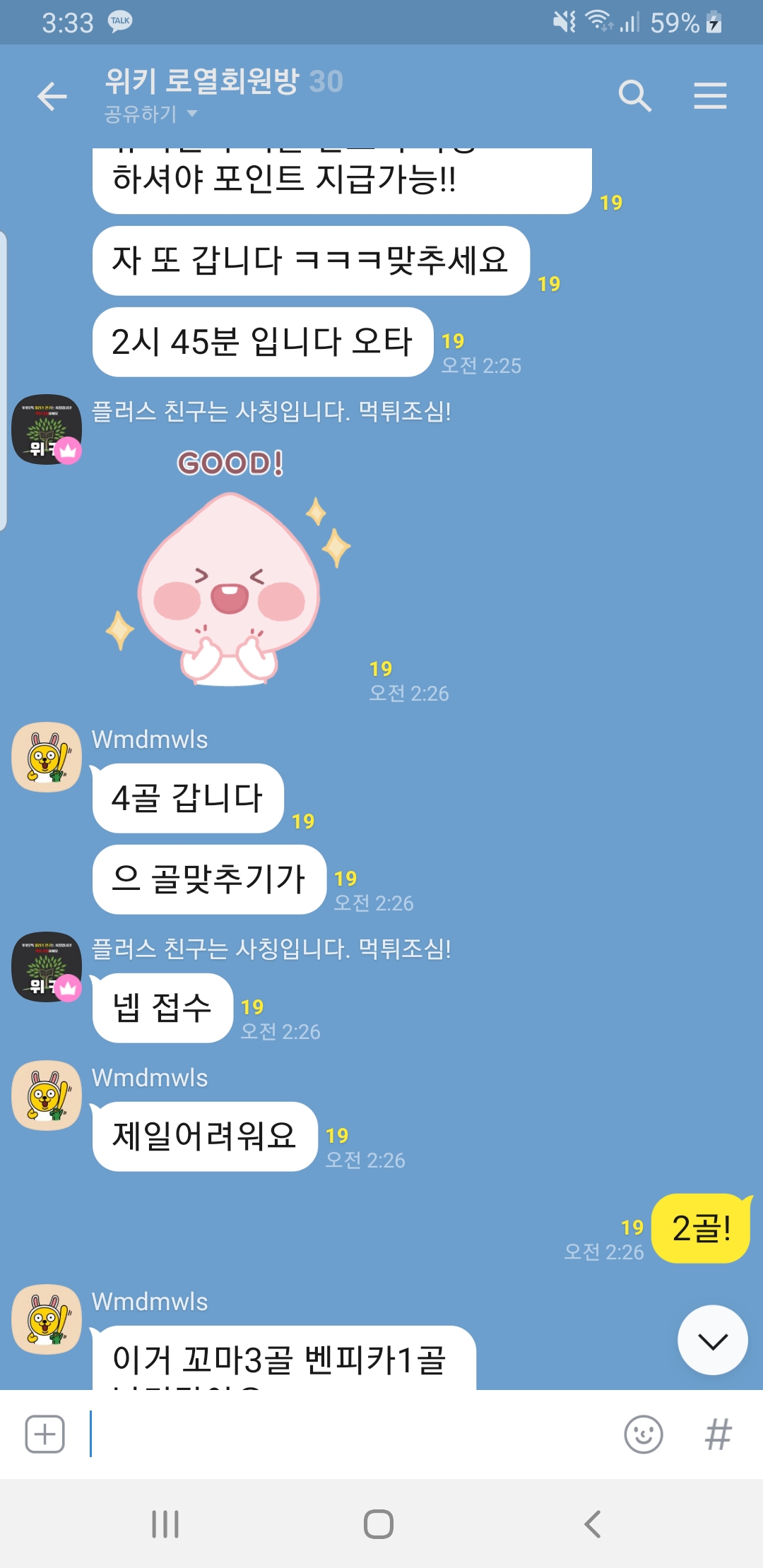The image size is (763, 1568).
Task: Tap the hashtag search icon
Action: click(x=718, y=1435)
